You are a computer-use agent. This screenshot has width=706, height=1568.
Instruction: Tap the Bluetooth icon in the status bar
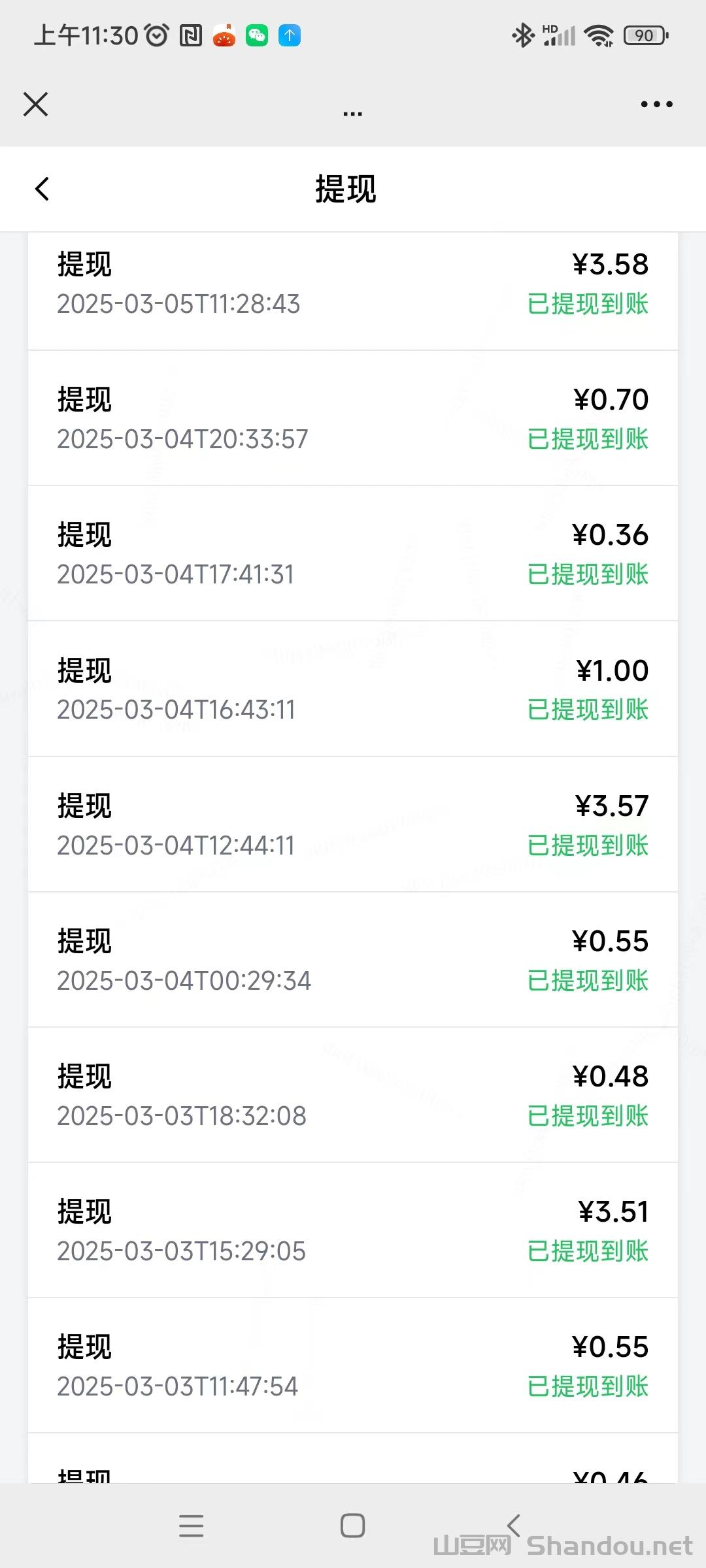point(523,35)
